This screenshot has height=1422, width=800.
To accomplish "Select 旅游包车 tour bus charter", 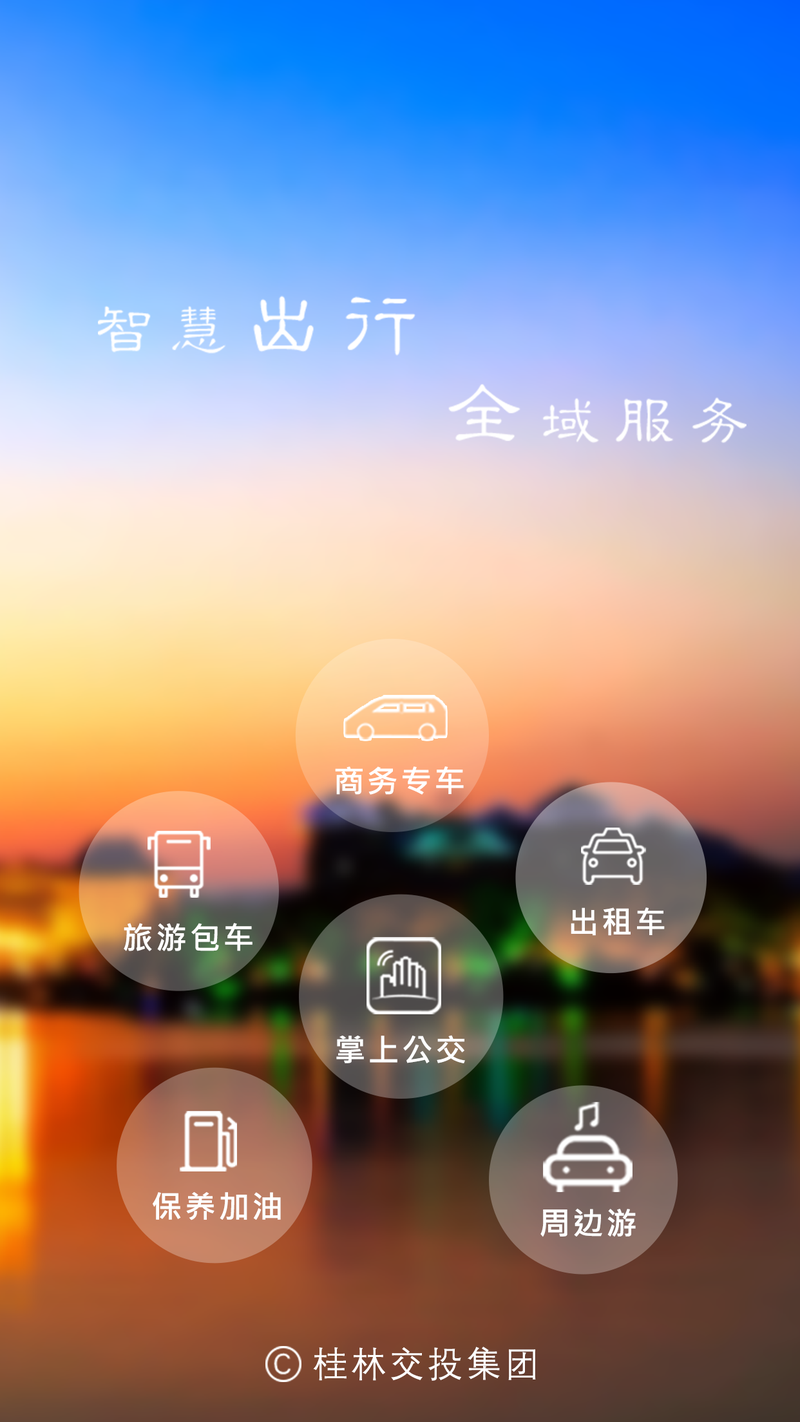I will [x=179, y=891].
